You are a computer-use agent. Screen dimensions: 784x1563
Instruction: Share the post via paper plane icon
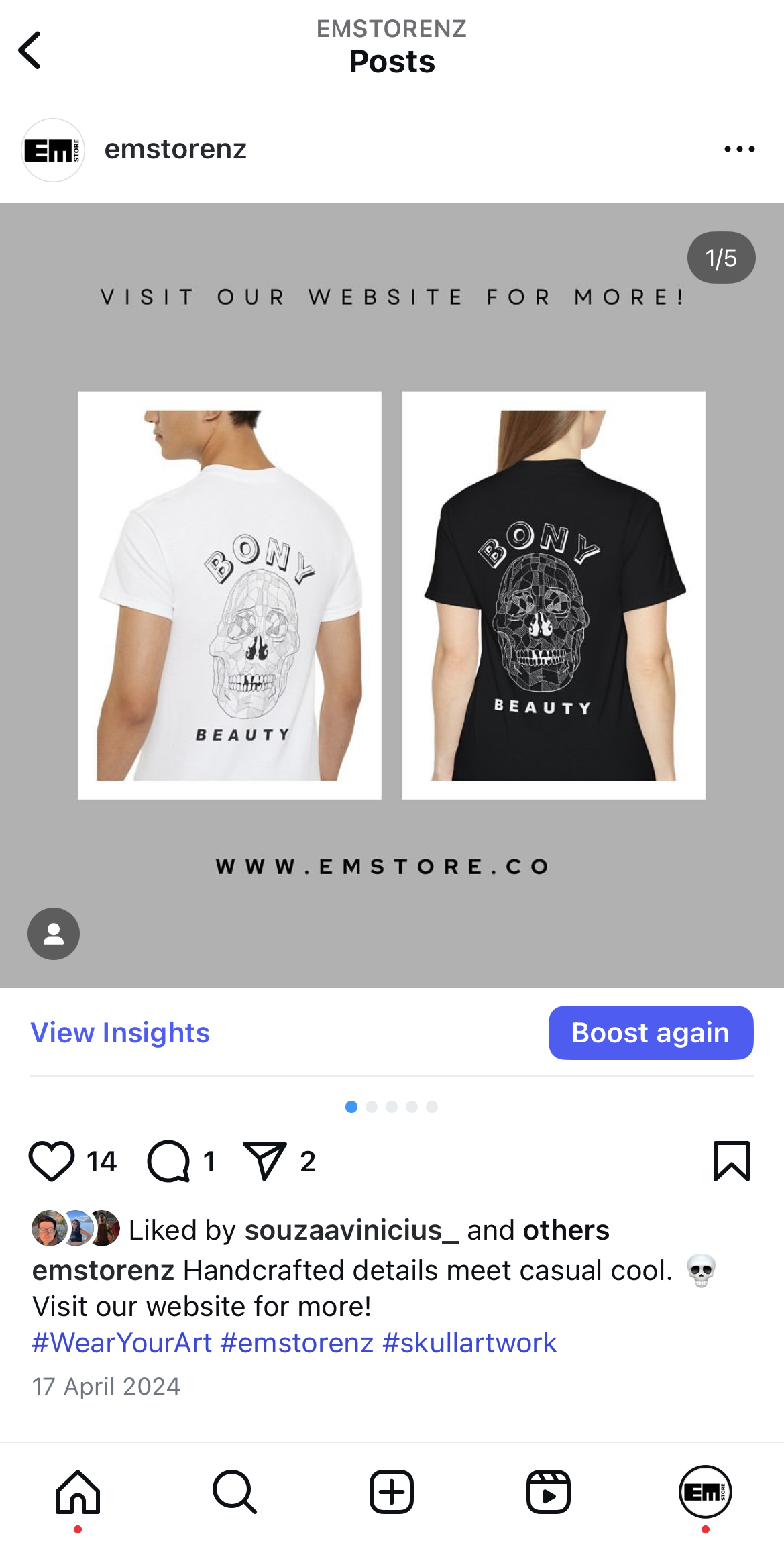[265, 1161]
